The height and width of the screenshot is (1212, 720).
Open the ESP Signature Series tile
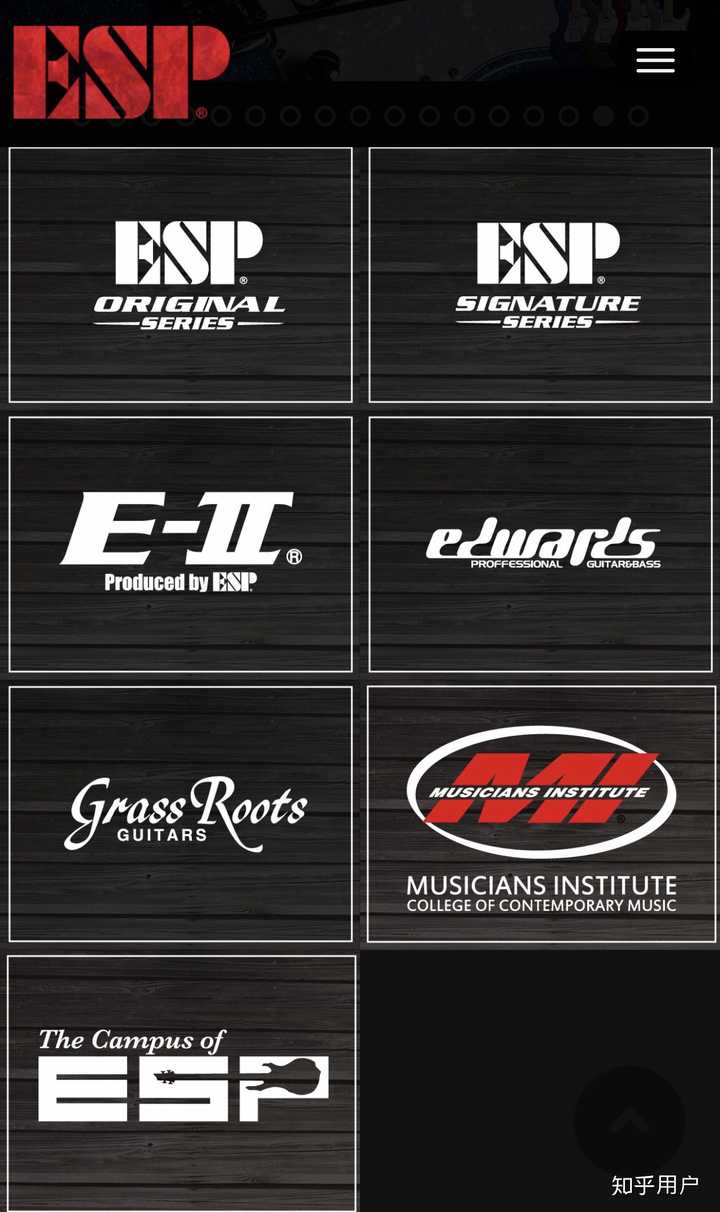(541, 275)
